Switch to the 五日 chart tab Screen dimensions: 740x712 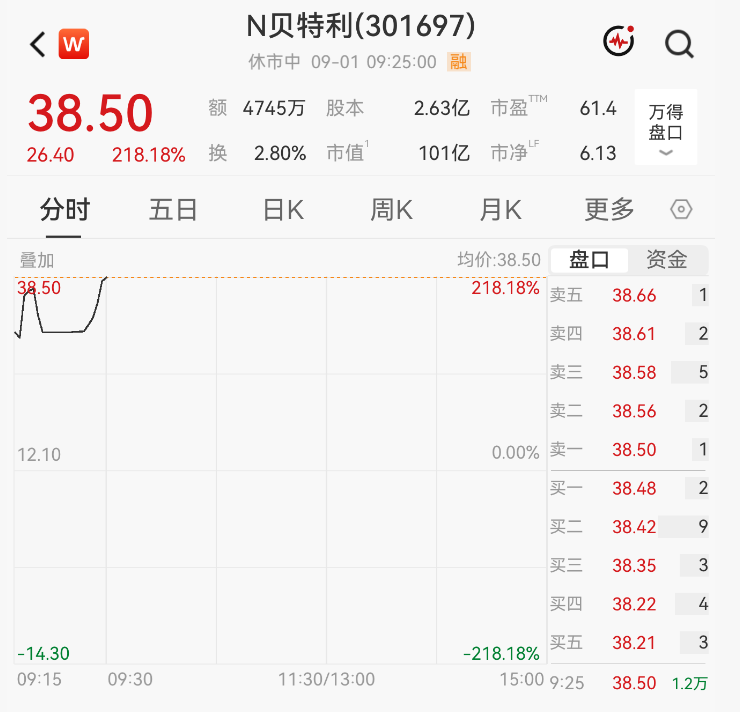point(173,209)
